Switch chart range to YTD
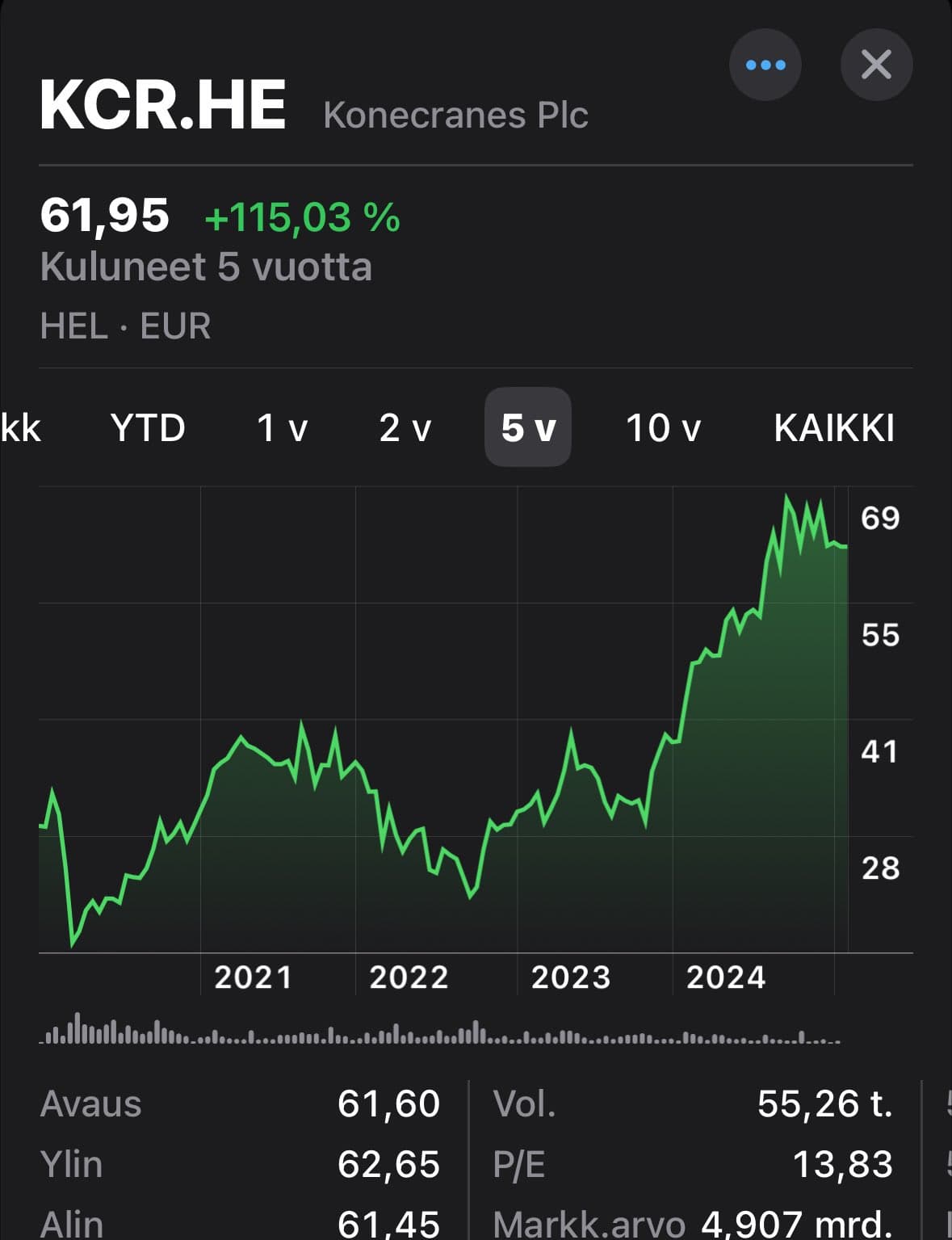The width and height of the screenshot is (952, 1240). (x=148, y=427)
